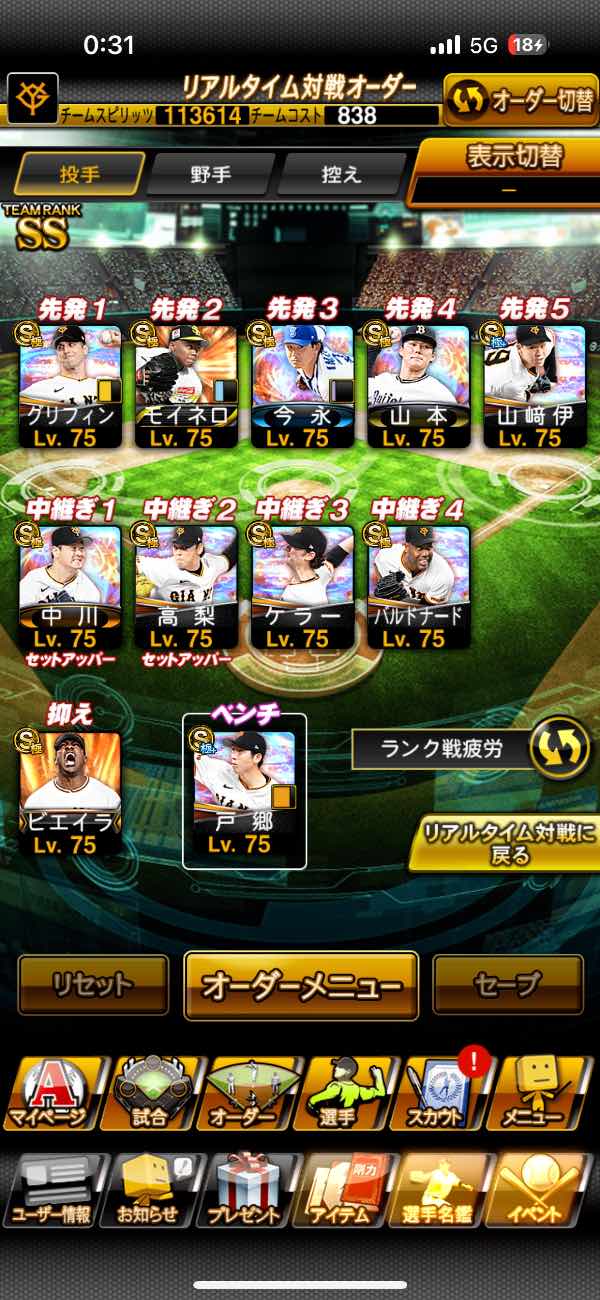Tap the 表示切替 button
This screenshot has width=600, height=1300.
pos(507,171)
